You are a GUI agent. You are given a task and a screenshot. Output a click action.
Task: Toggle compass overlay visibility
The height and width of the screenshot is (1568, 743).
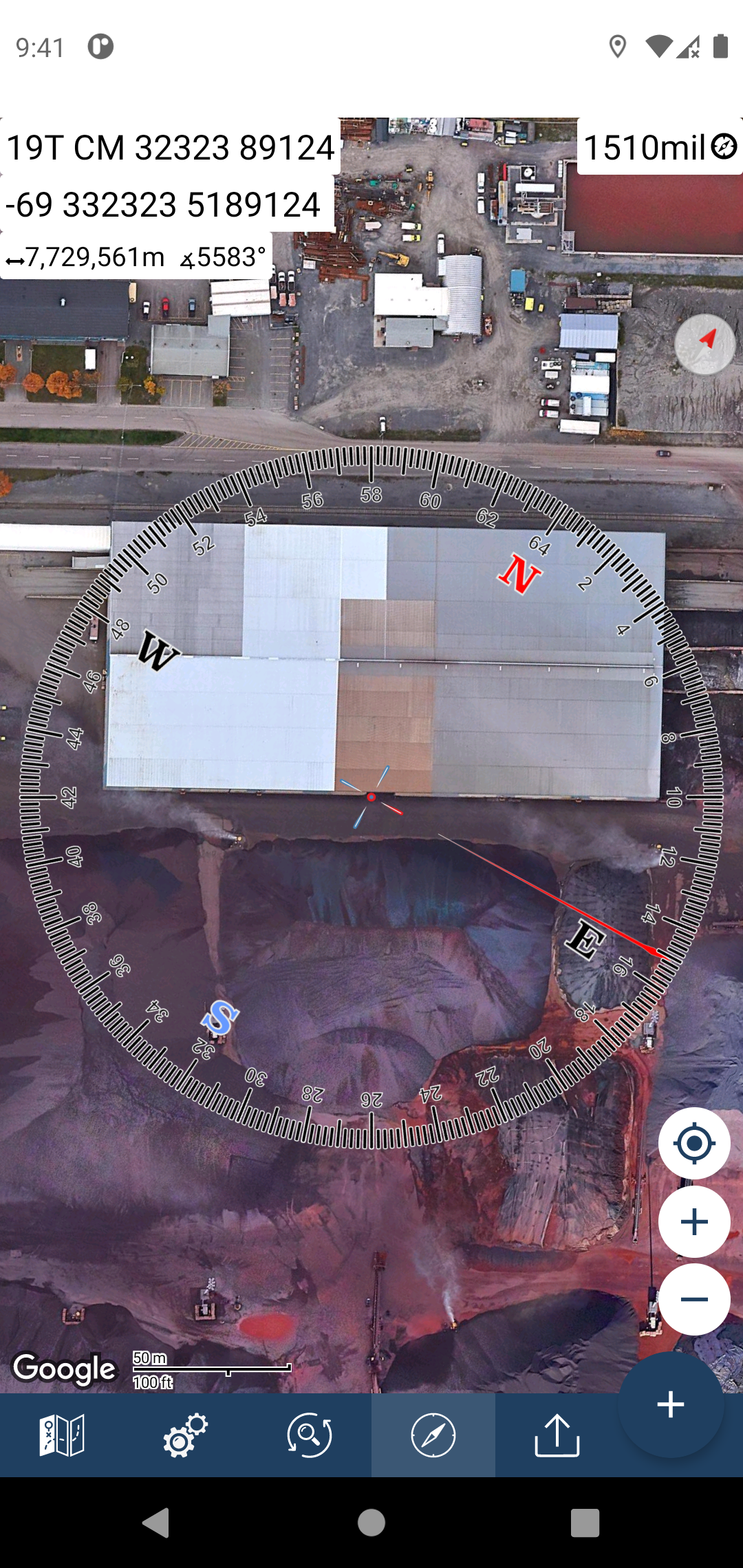(x=433, y=1435)
